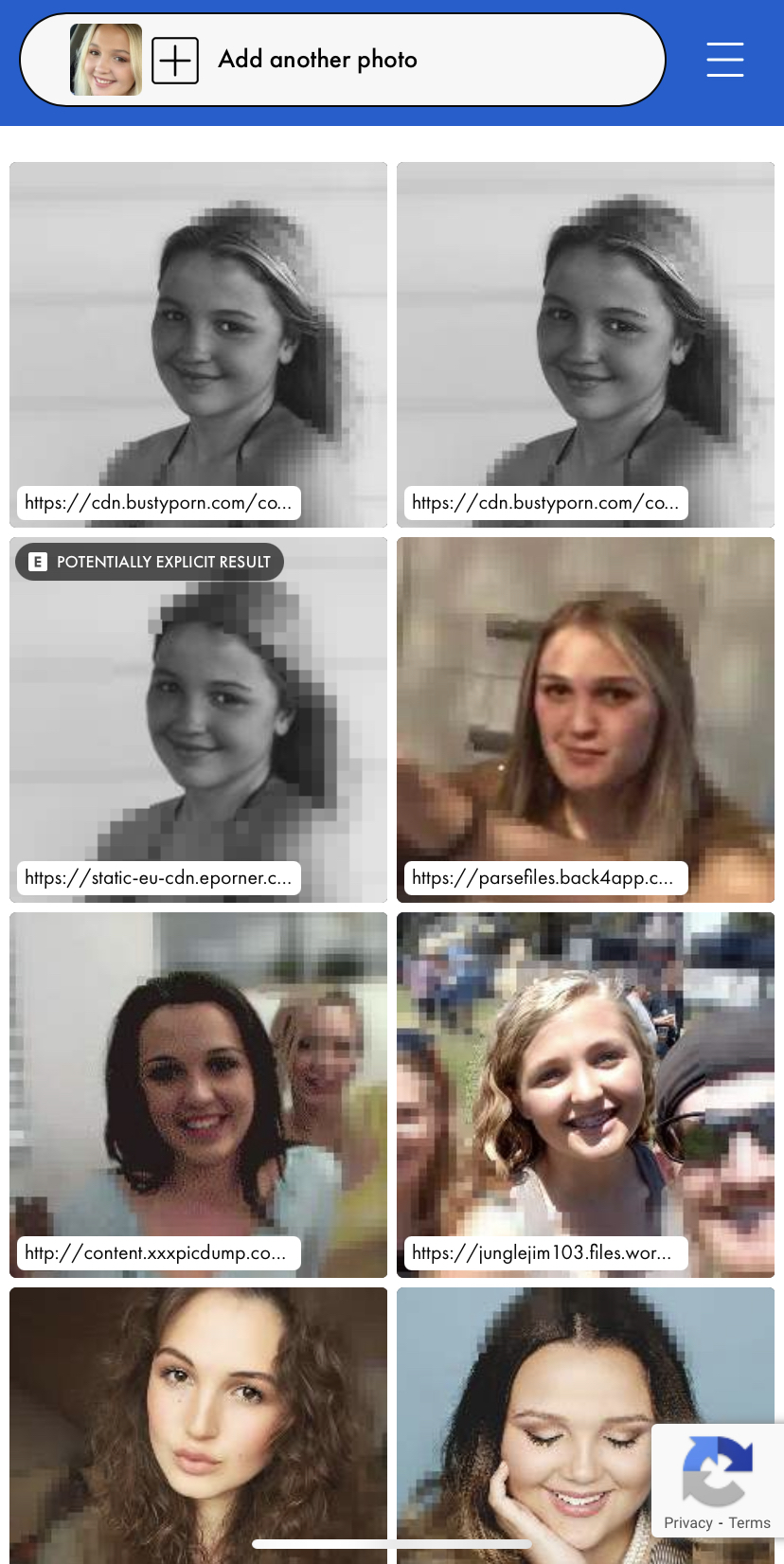Image resolution: width=784 pixels, height=1564 pixels.
Task: Open the reCAPTCHA Terms link
Action: pos(750,1523)
